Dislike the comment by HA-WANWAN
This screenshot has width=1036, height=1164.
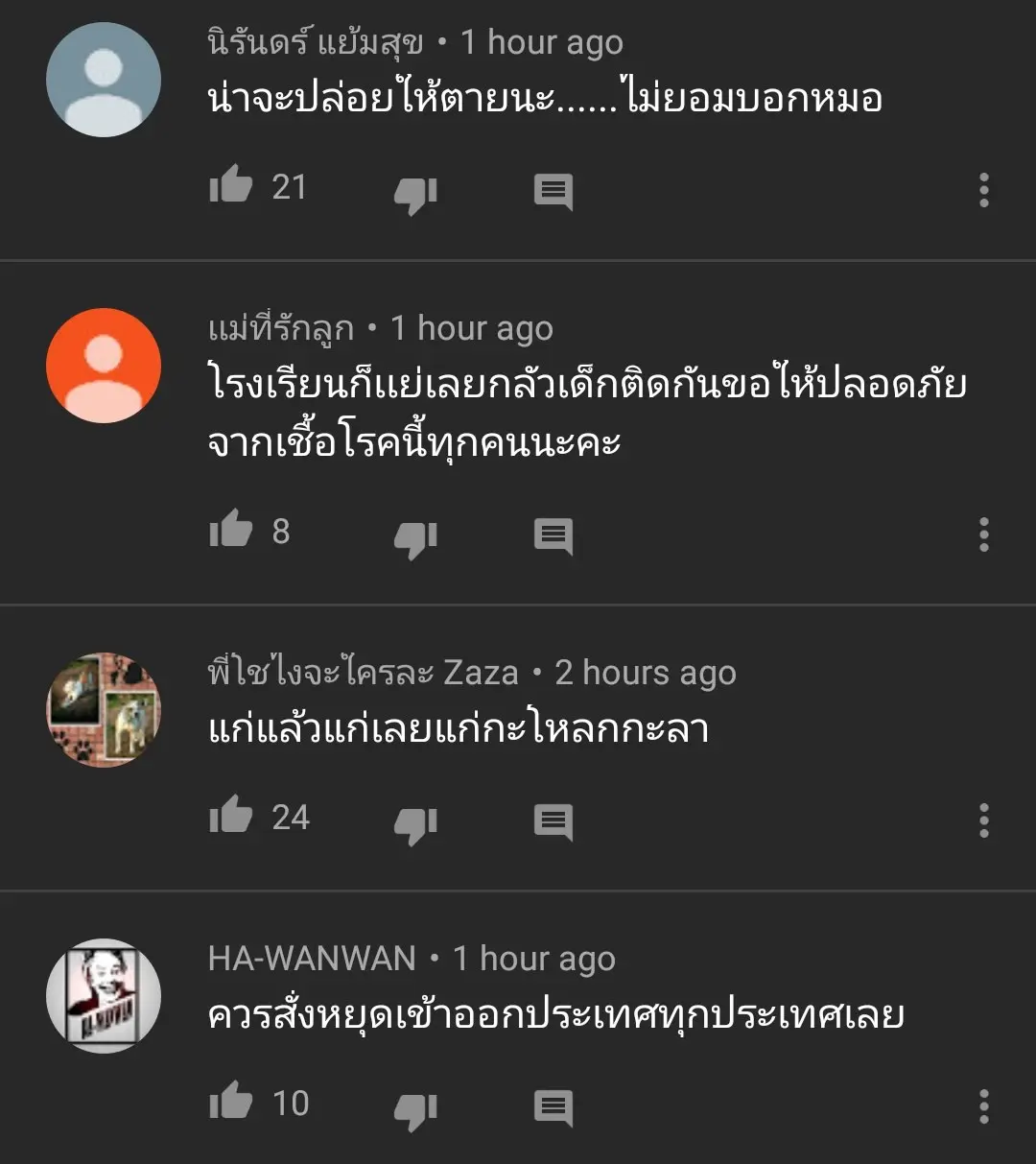click(x=415, y=1109)
